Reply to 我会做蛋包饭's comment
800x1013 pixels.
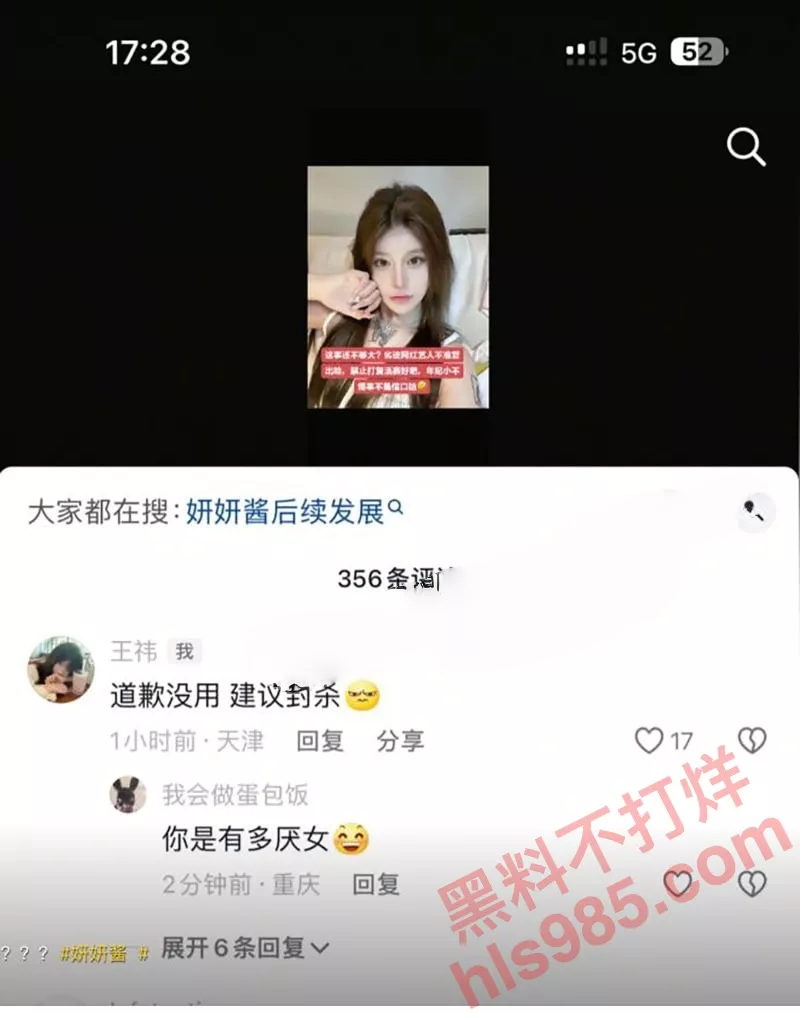[x=376, y=884]
